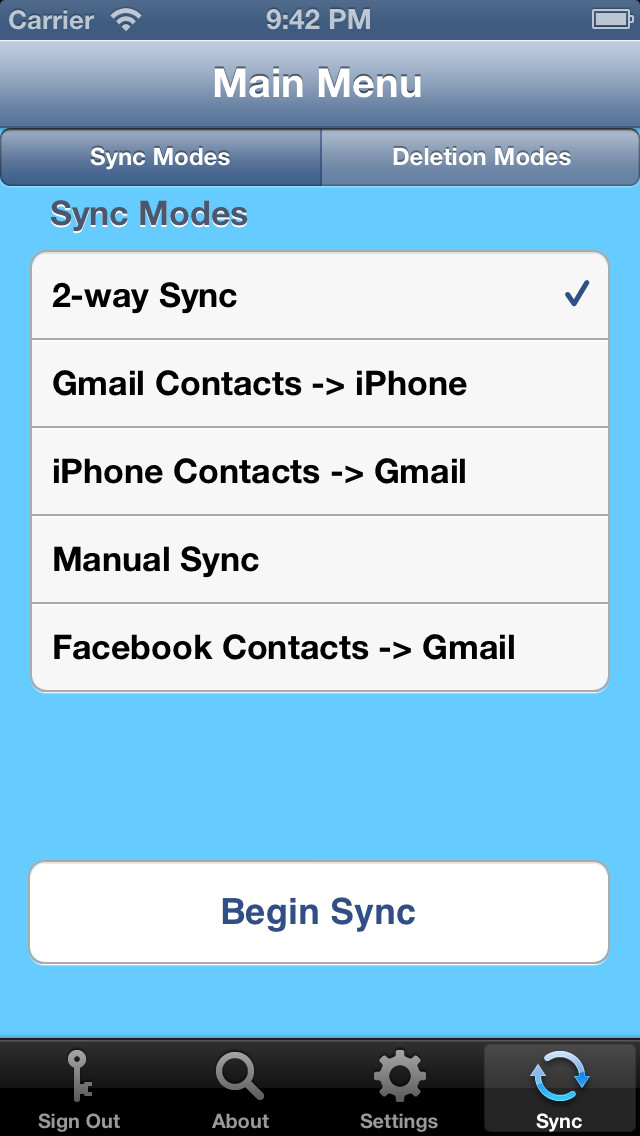Open the Sign Out tab

(79, 1089)
